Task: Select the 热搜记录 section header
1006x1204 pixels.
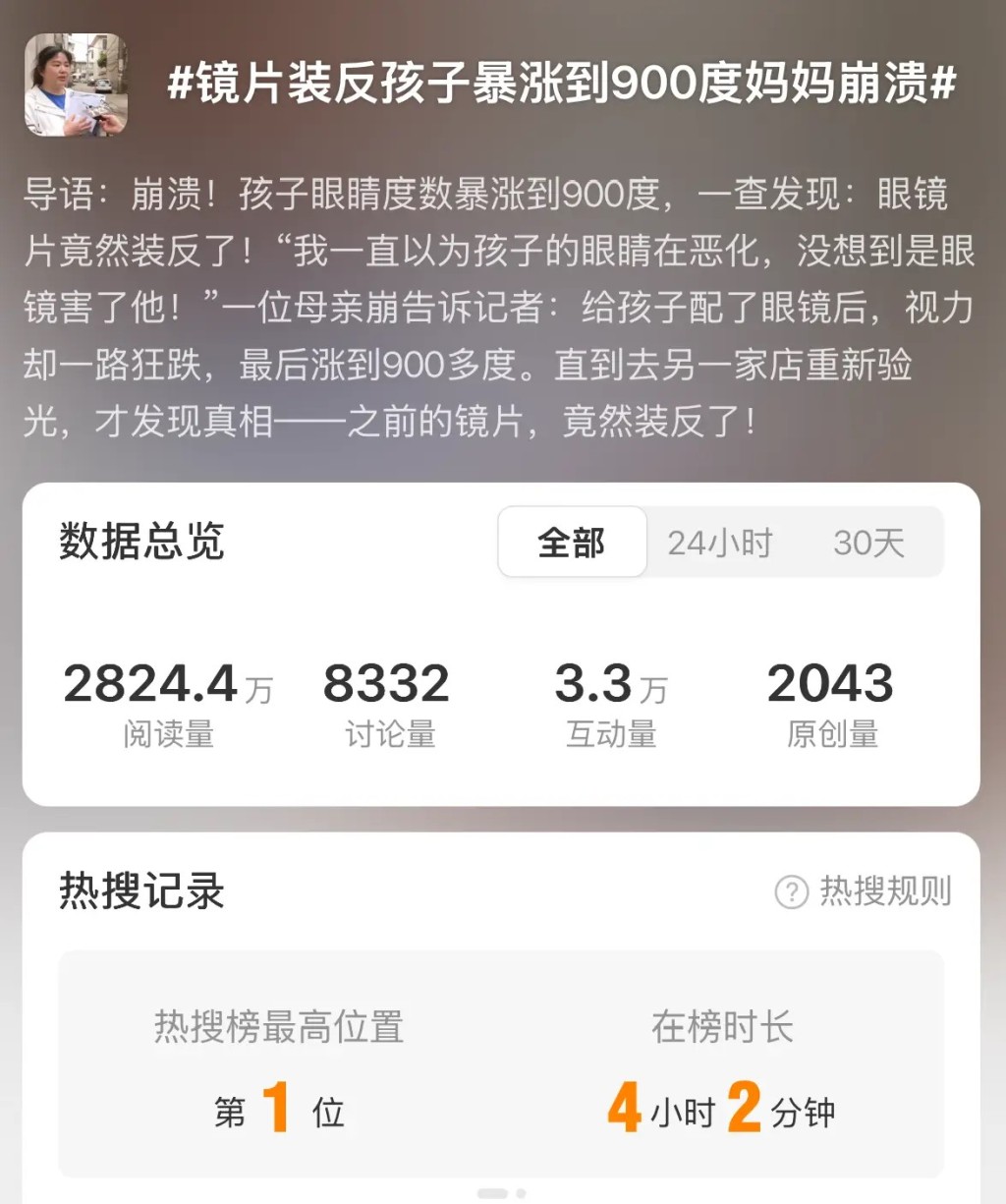Action: pyautogui.click(x=140, y=892)
